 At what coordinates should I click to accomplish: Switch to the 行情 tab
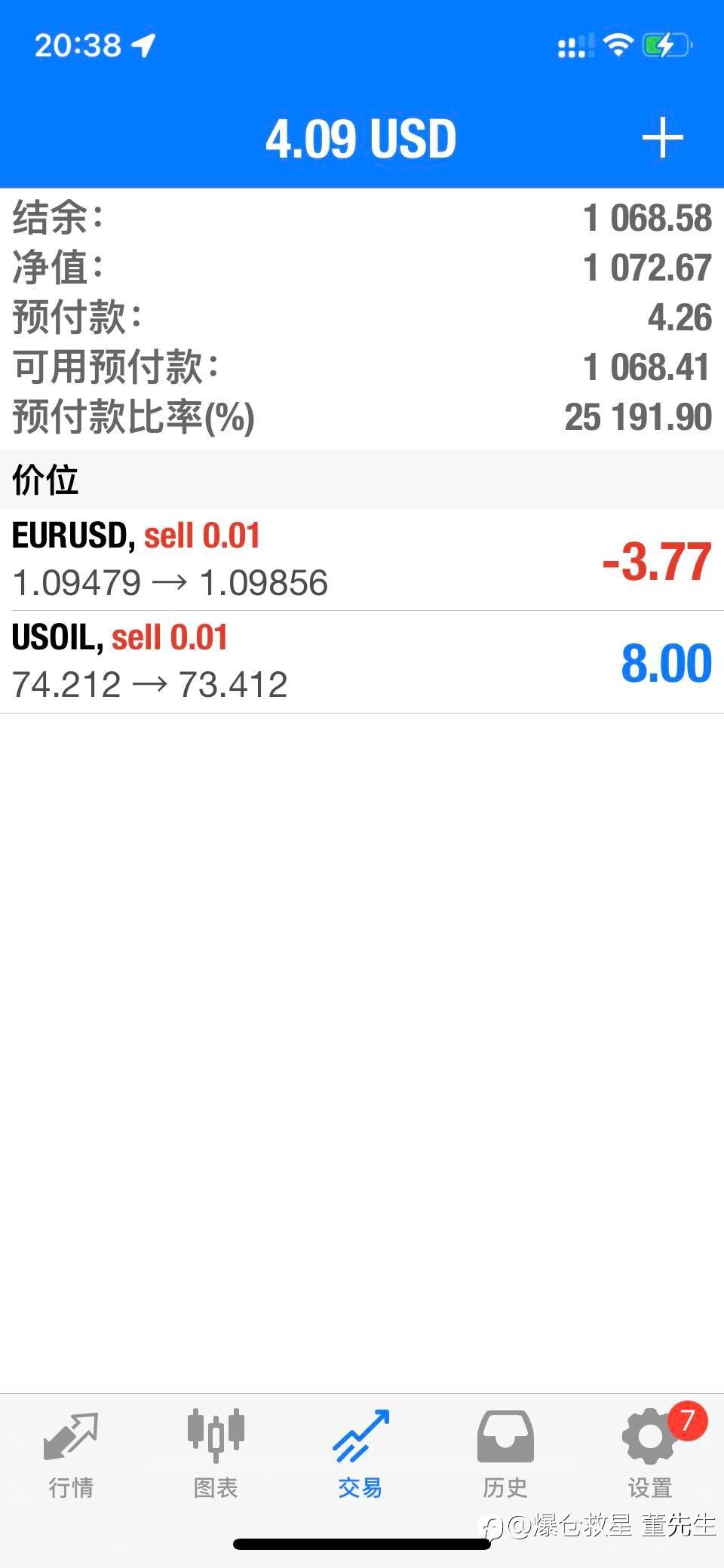point(71,1455)
